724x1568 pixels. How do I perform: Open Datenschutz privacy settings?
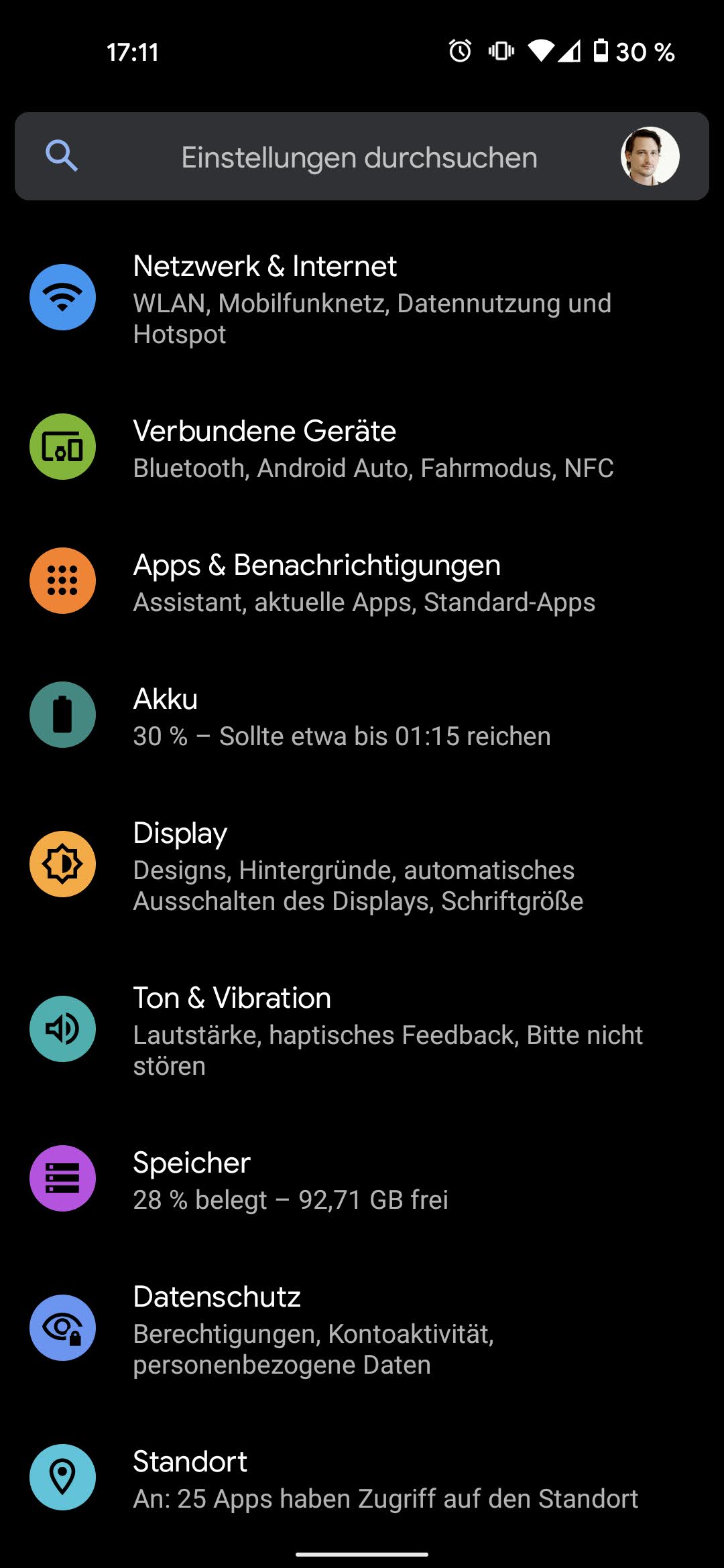(362, 1329)
